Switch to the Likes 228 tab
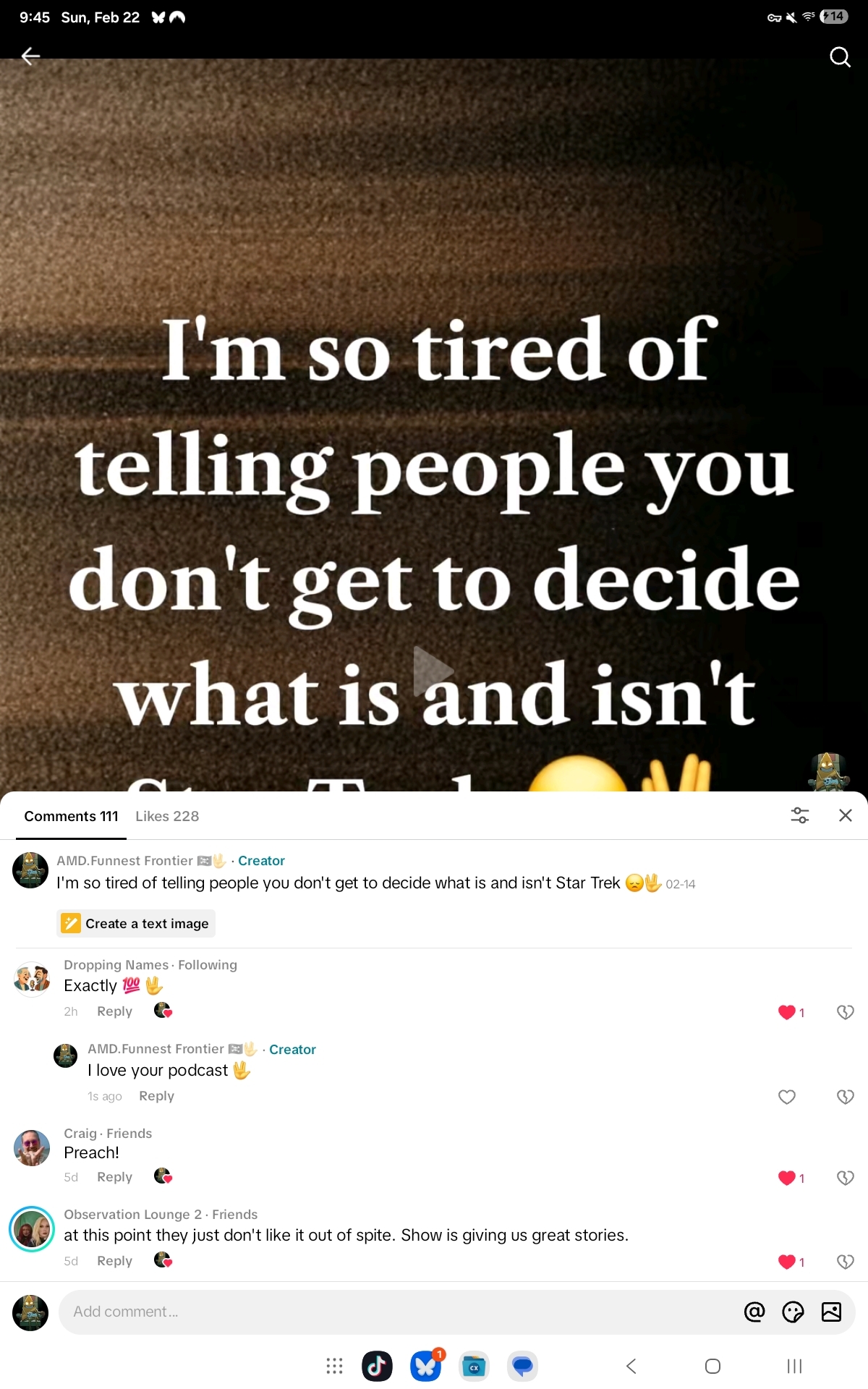The height and width of the screenshot is (1389, 868). (167, 816)
